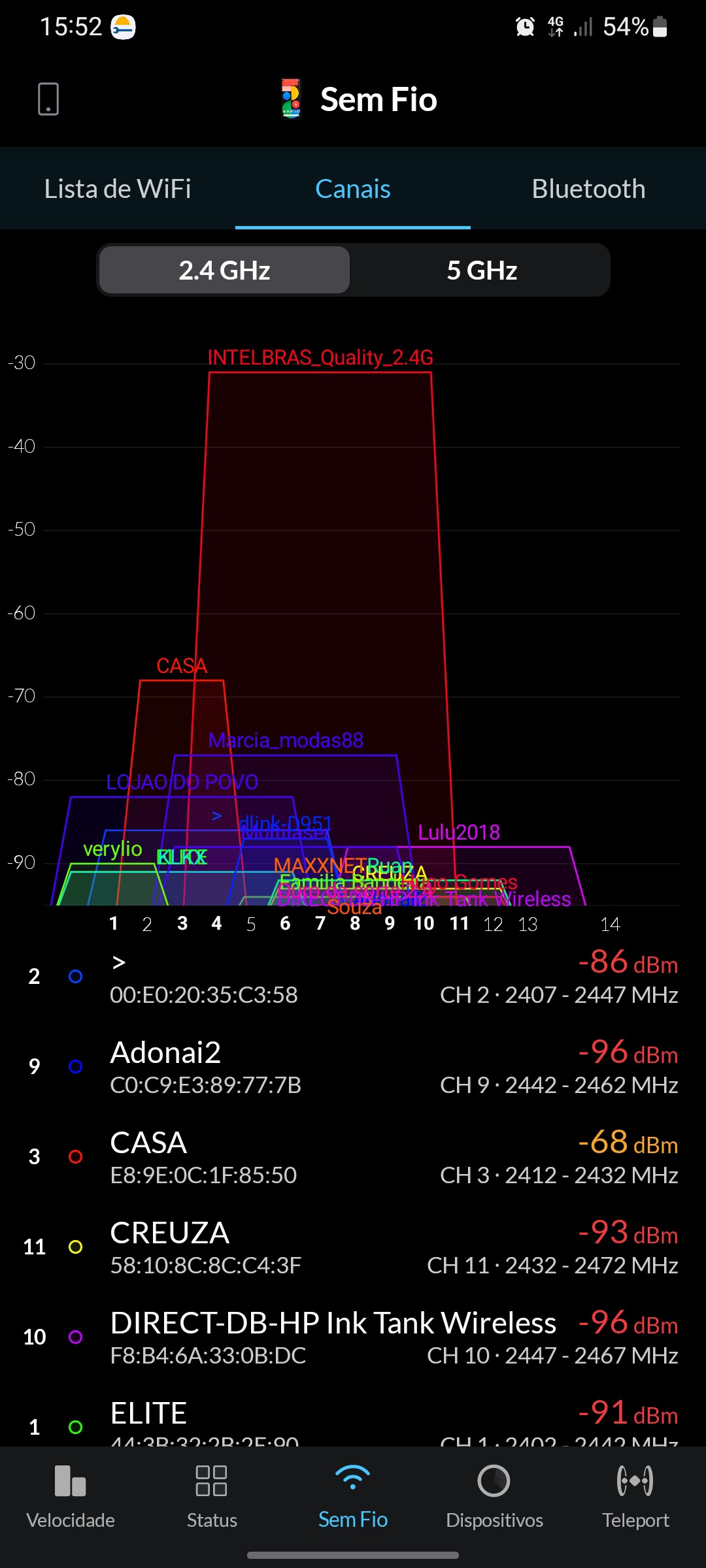Switch to the 5 GHz band
This screenshot has width=706, height=1568.
(482, 270)
